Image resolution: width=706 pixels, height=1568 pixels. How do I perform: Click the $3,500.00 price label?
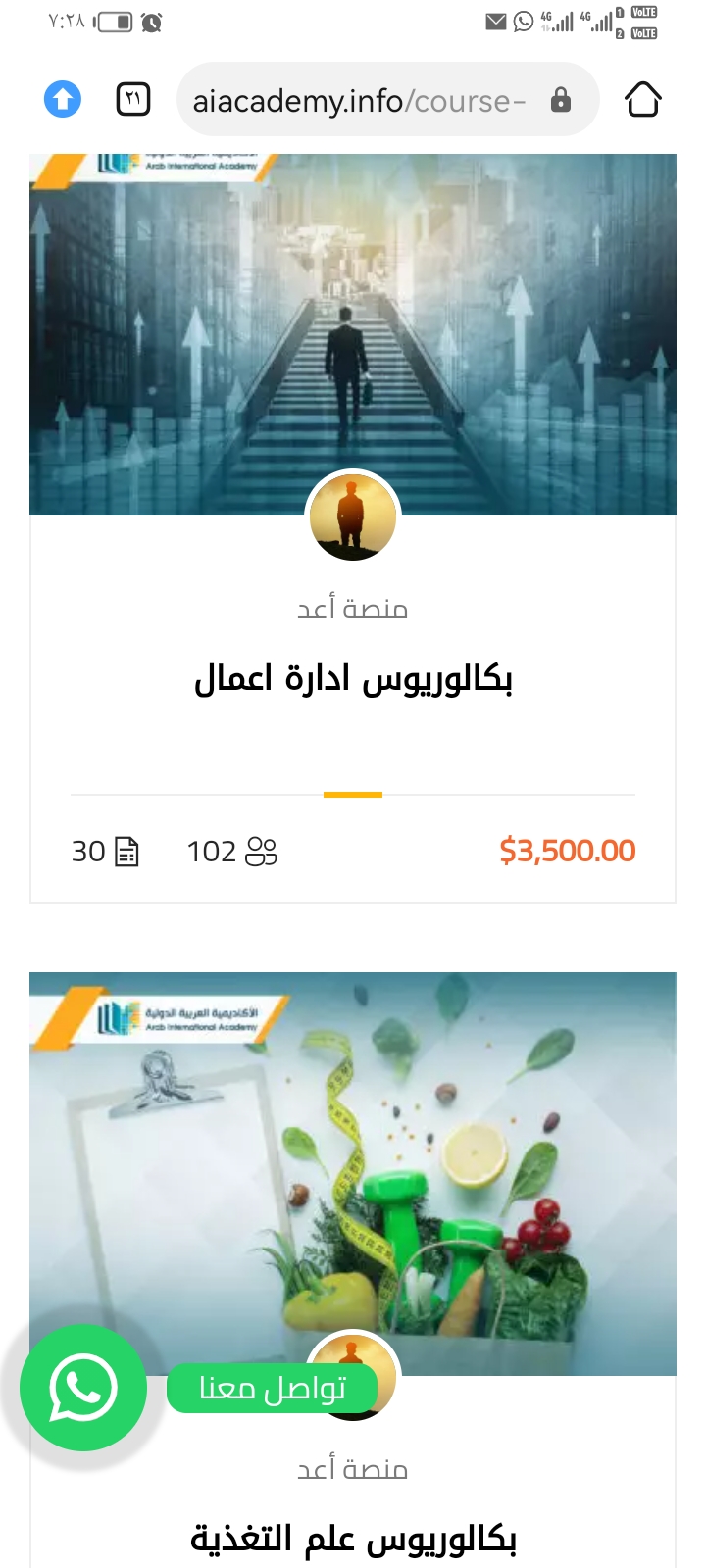(x=567, y=851)
